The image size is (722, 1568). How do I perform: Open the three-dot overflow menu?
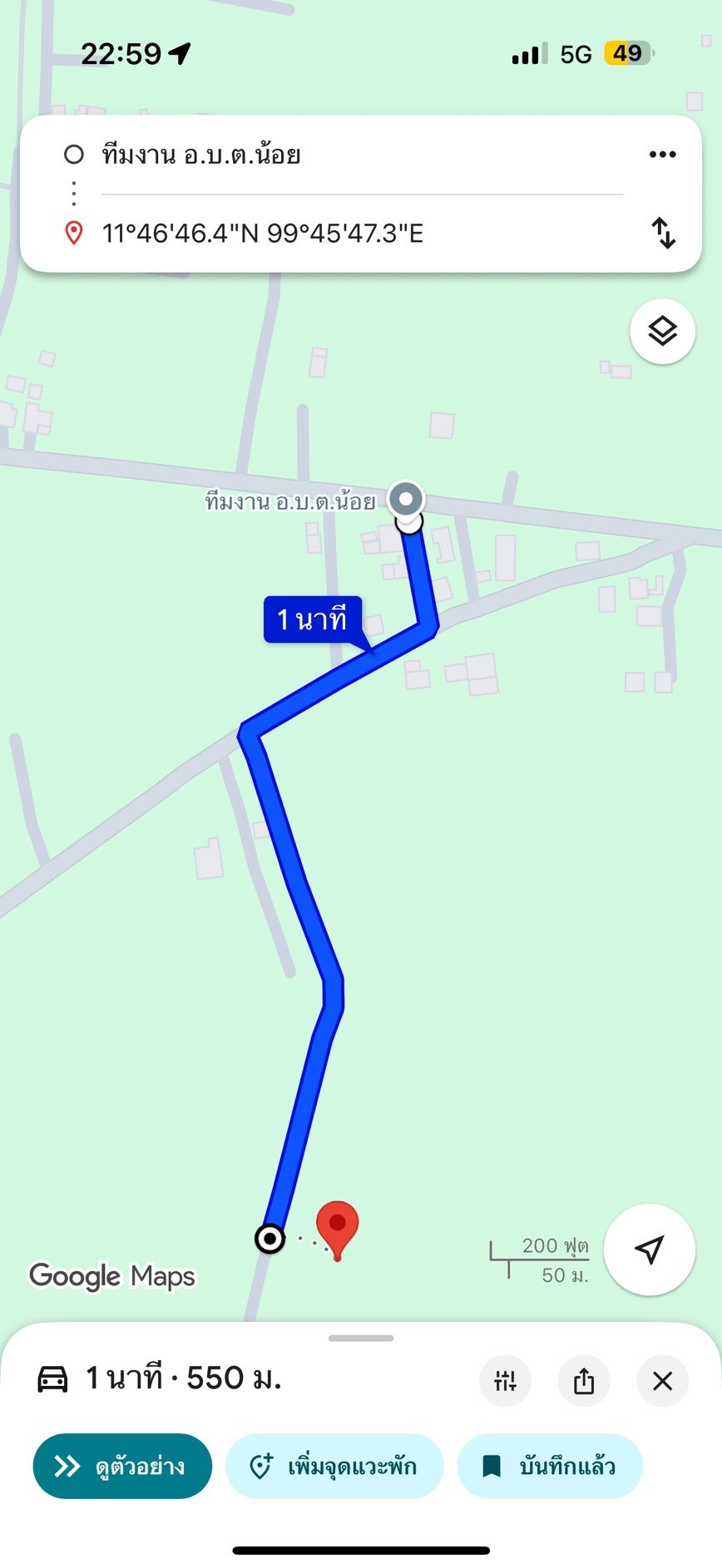[662, 155]
